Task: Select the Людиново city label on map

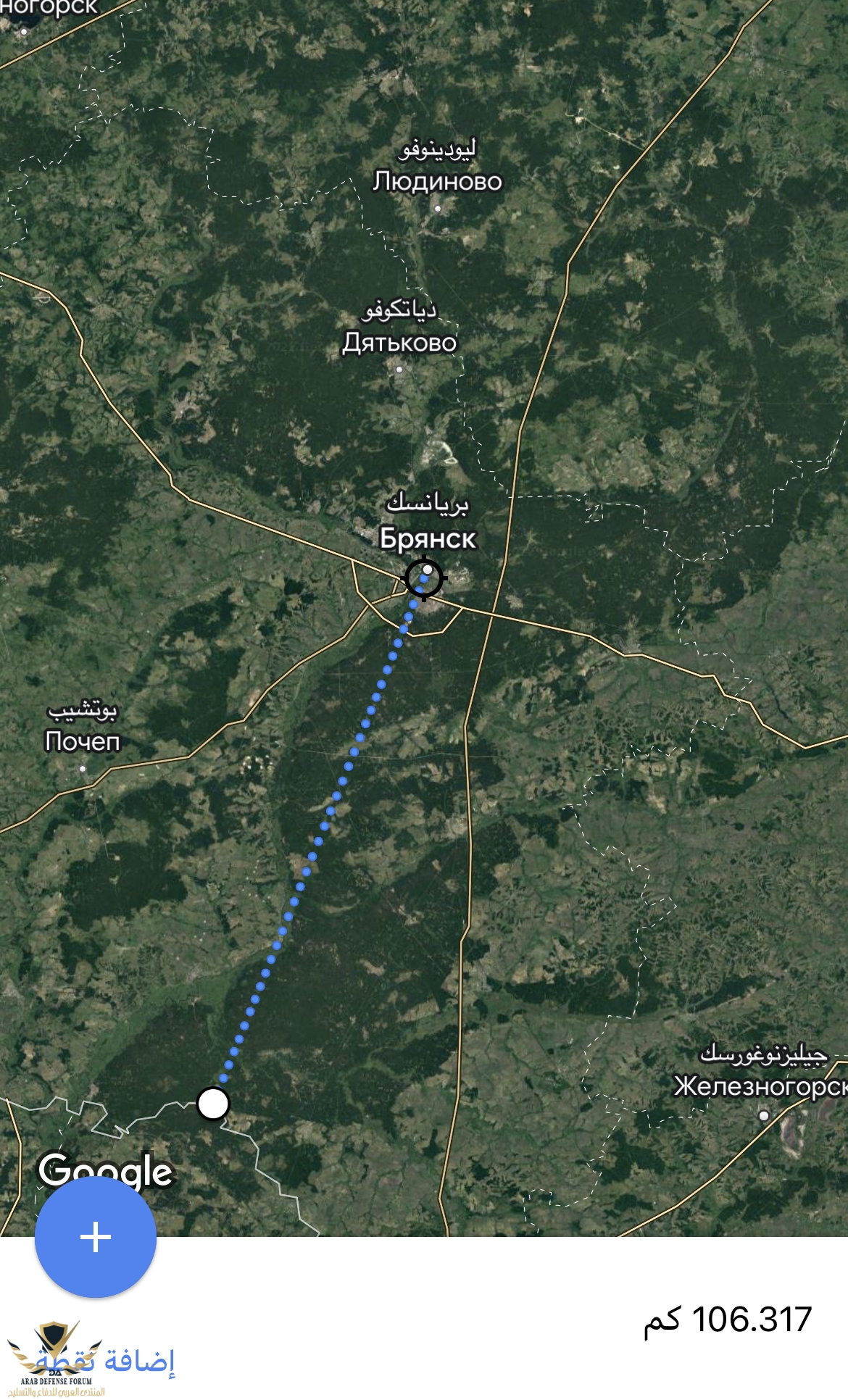Action: [x=437, y=181]
